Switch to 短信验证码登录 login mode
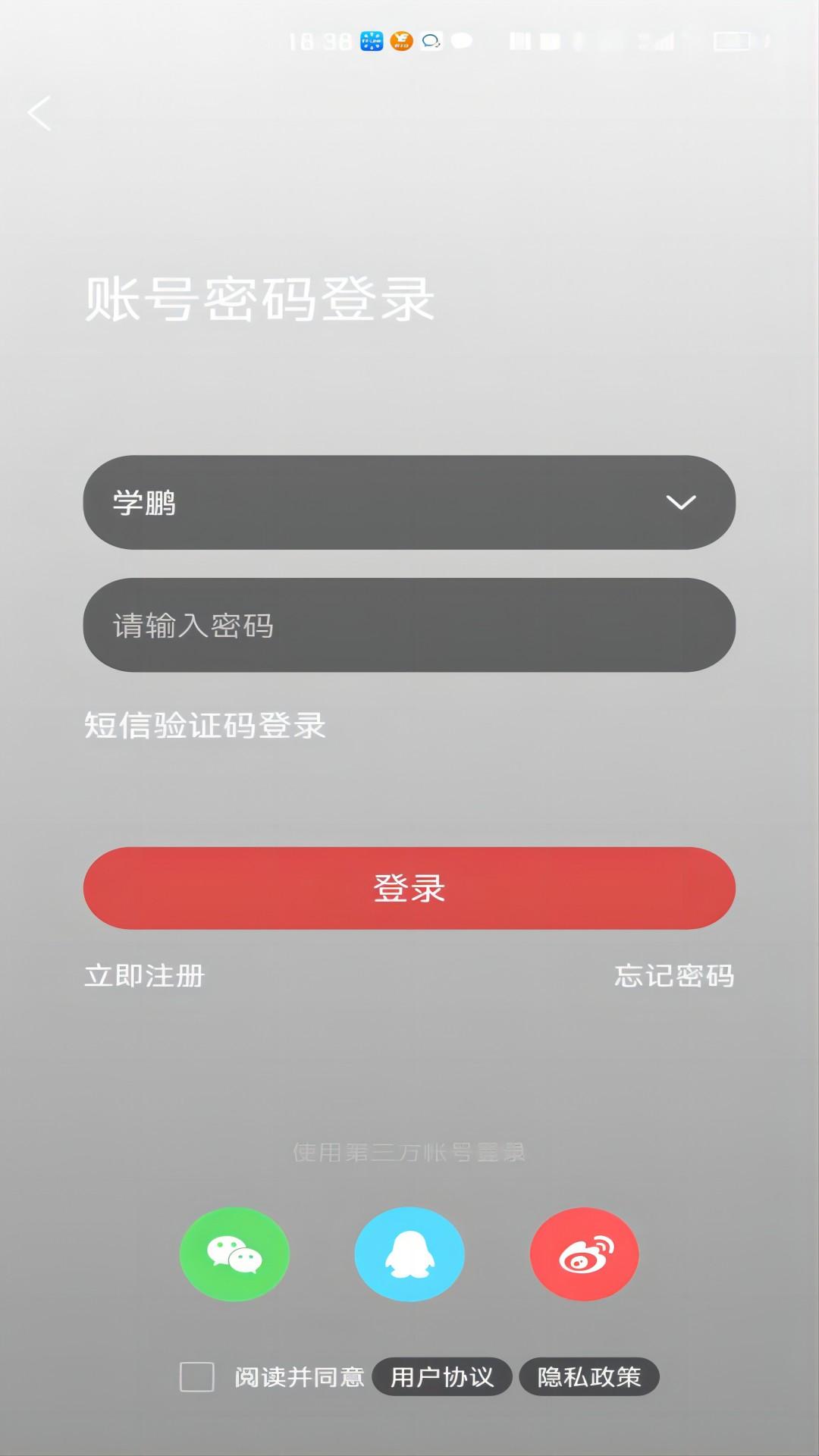 [203, 726]
